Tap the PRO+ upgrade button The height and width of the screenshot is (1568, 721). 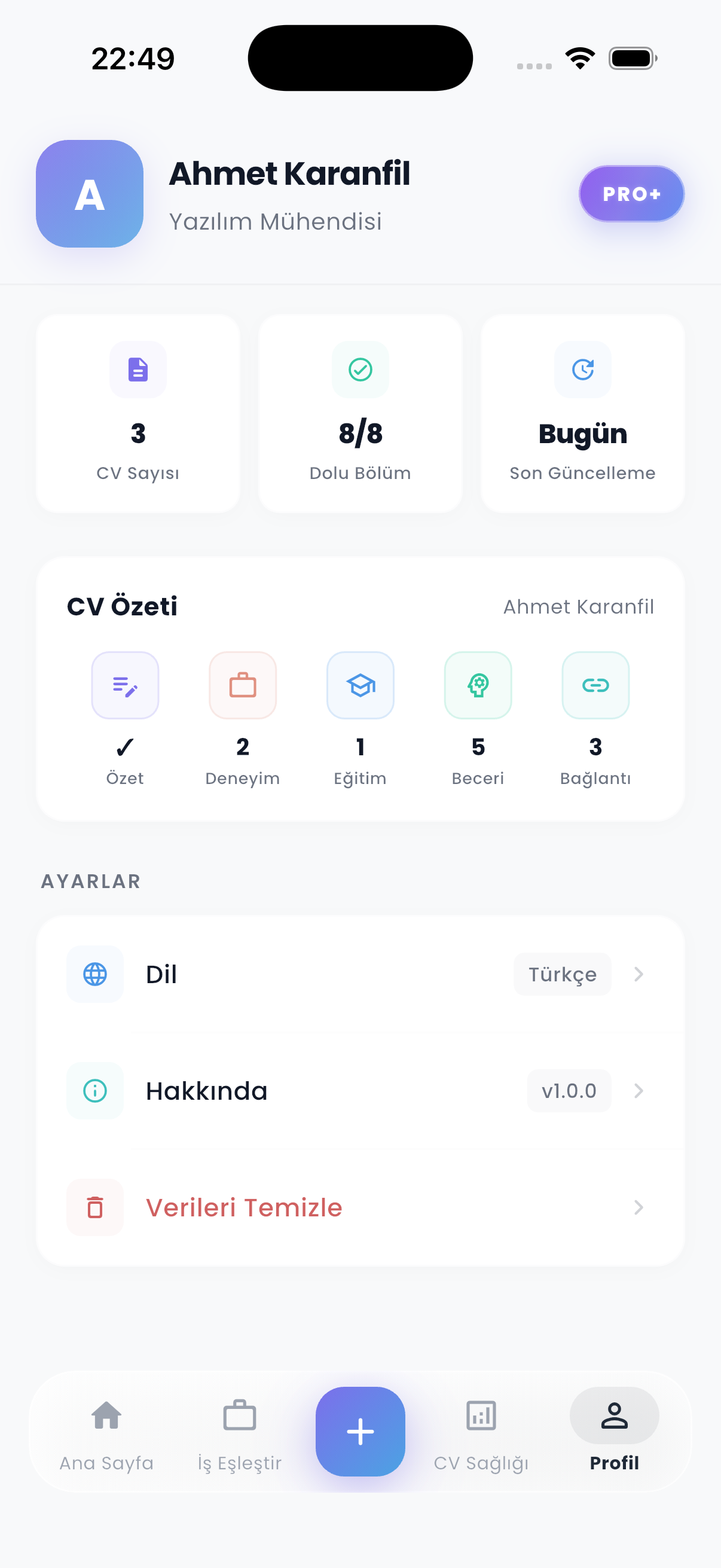coord(631,194)
